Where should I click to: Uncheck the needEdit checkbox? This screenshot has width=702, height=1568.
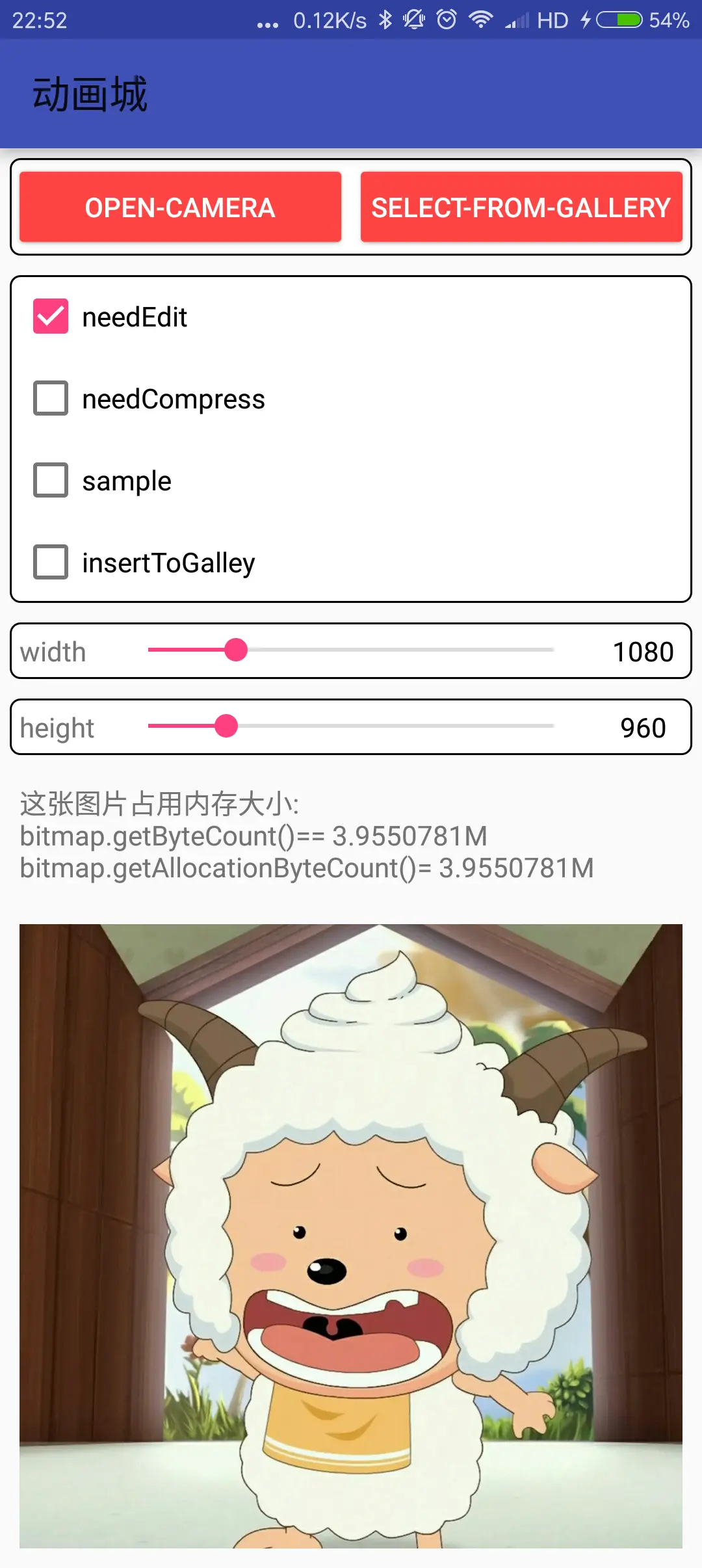[x=51, y=317]
